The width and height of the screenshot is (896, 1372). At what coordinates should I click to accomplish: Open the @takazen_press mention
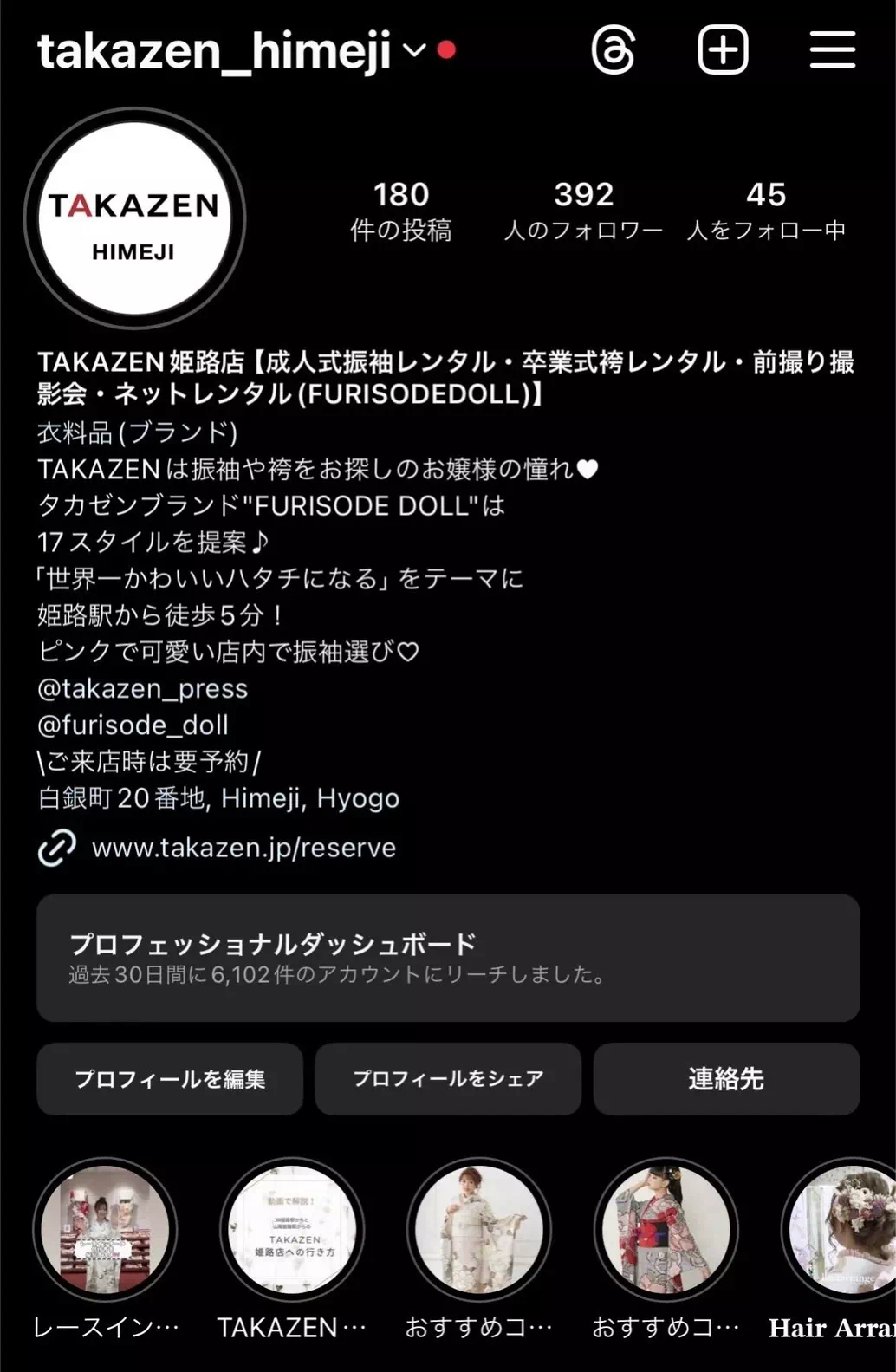(x=143, y=688)
